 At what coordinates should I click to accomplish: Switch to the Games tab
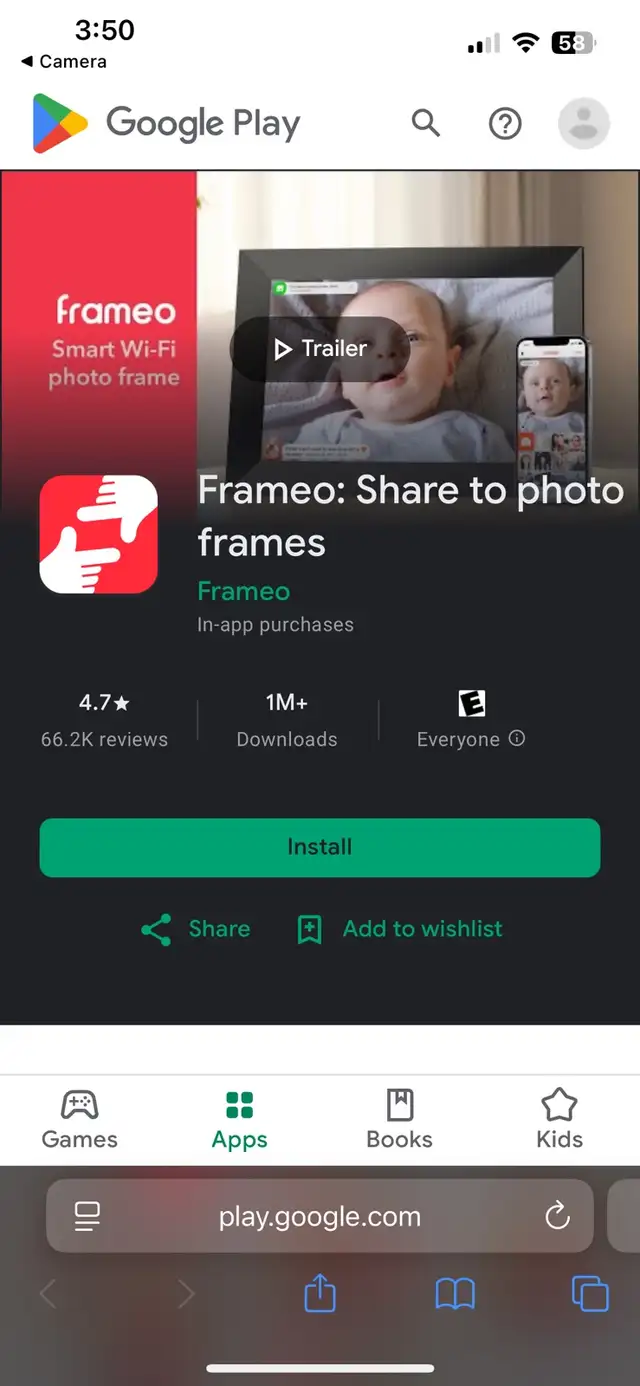[x=80, y=1121]
